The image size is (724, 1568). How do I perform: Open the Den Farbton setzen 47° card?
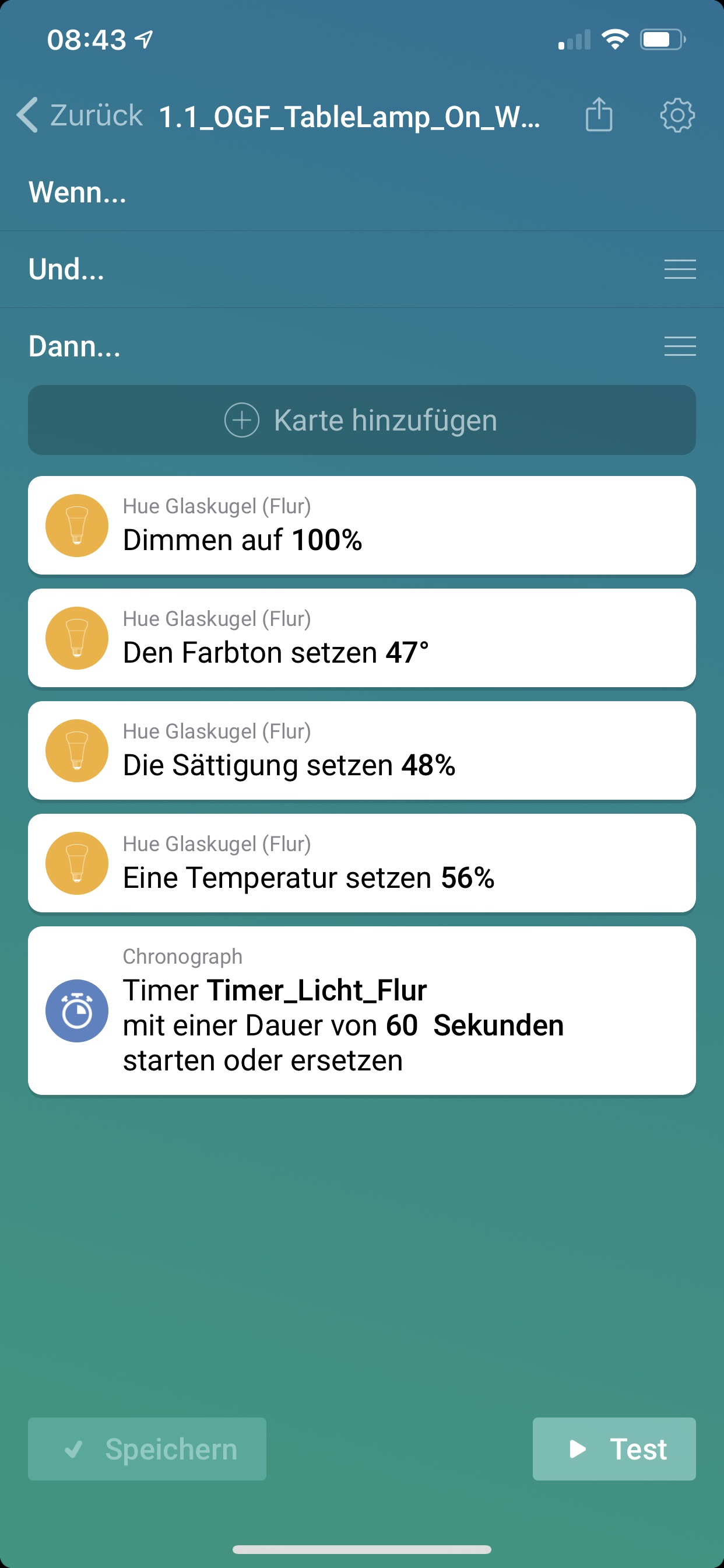(x=361, y=638)
